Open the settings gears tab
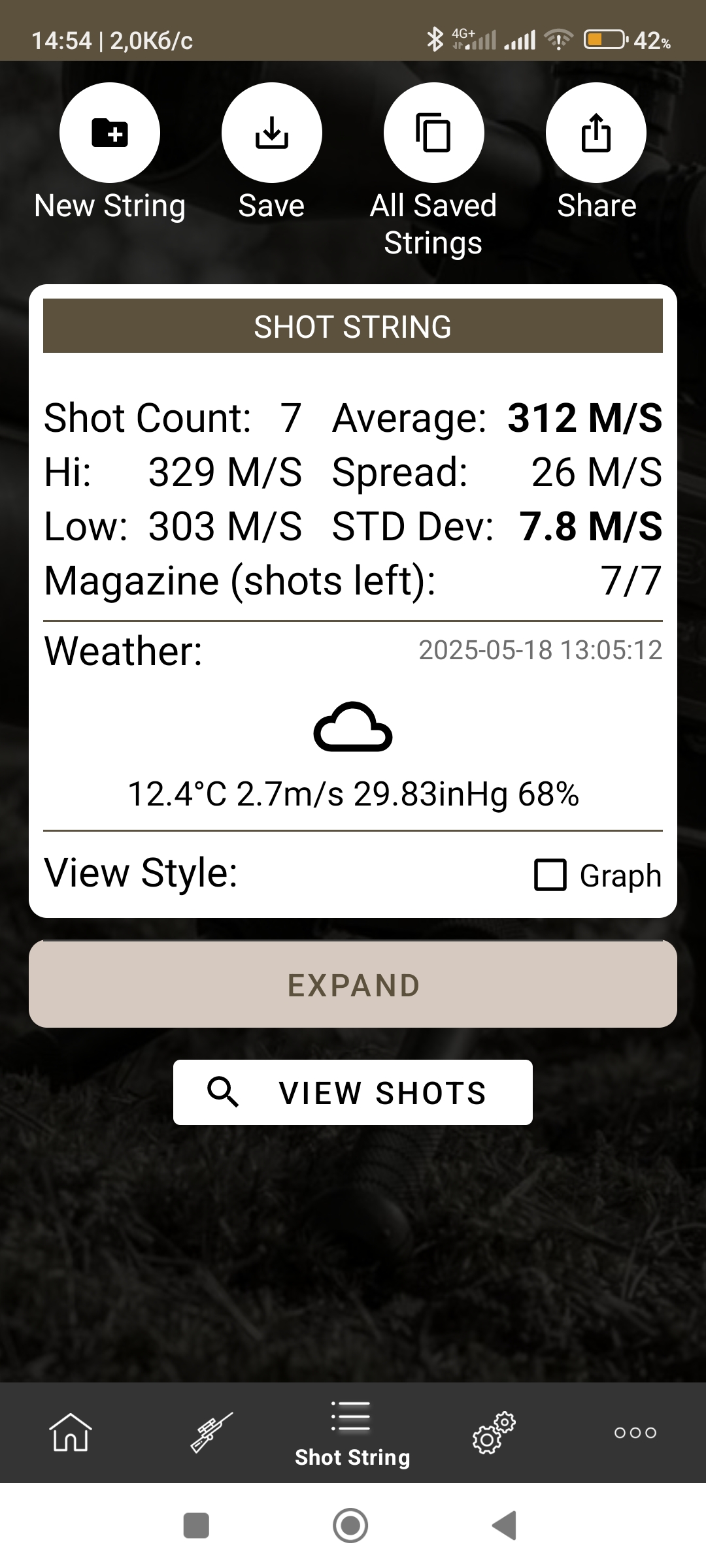Screen dimensions: 706x1568 [x=494, y=1432]
